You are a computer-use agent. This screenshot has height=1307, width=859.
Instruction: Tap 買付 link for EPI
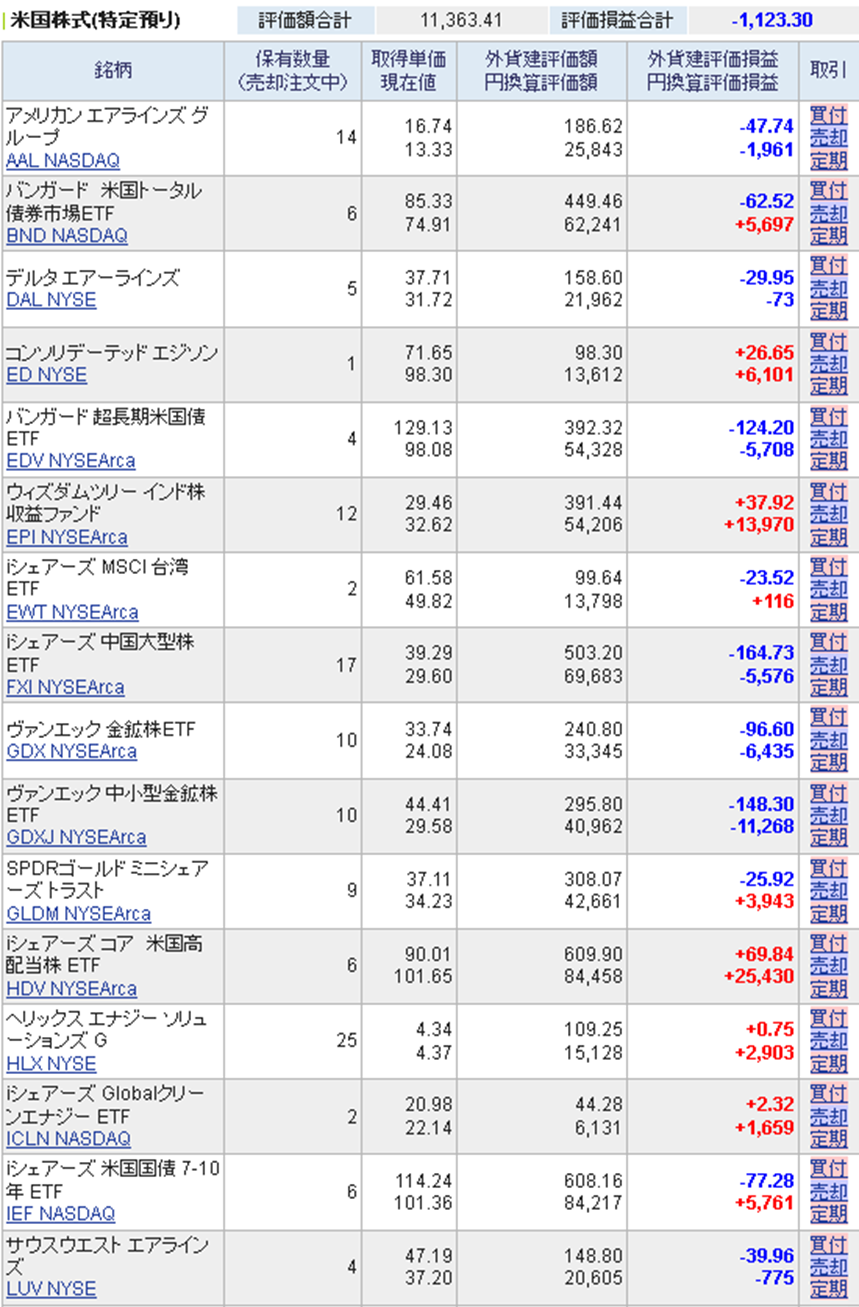click(827, 491)
